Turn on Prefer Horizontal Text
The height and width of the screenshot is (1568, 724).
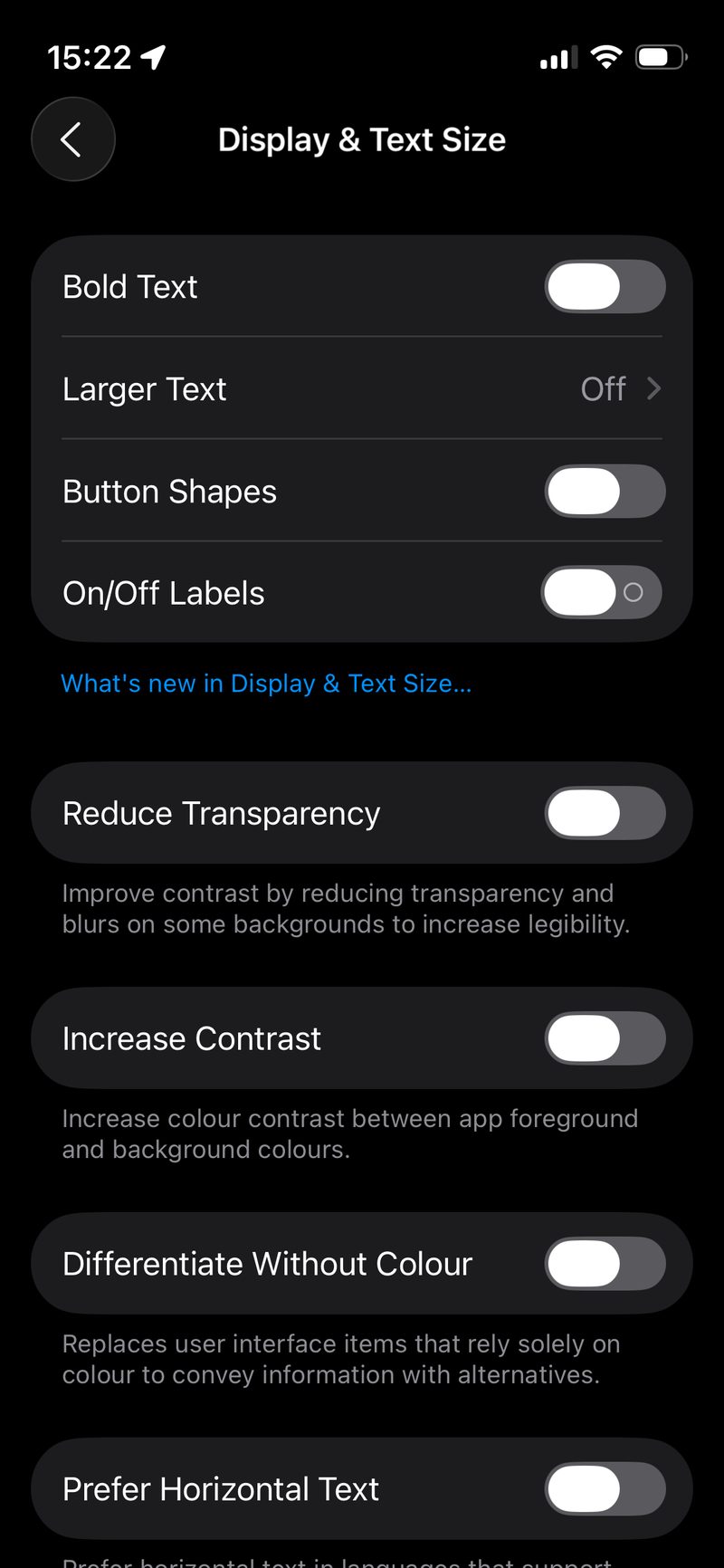pyautogui.click(x=605, y=1489)
